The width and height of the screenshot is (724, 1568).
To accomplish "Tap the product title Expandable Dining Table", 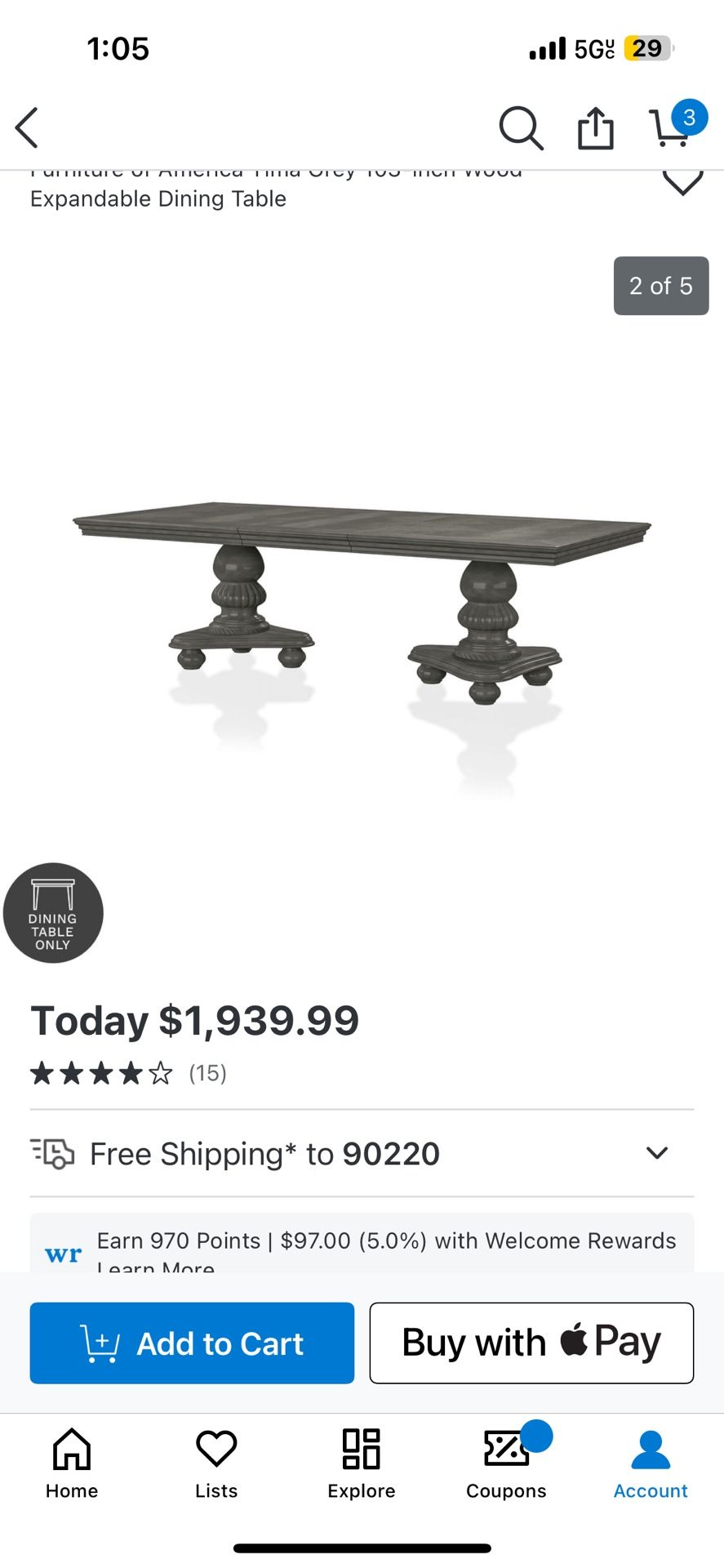I will [x=158, y=198].
